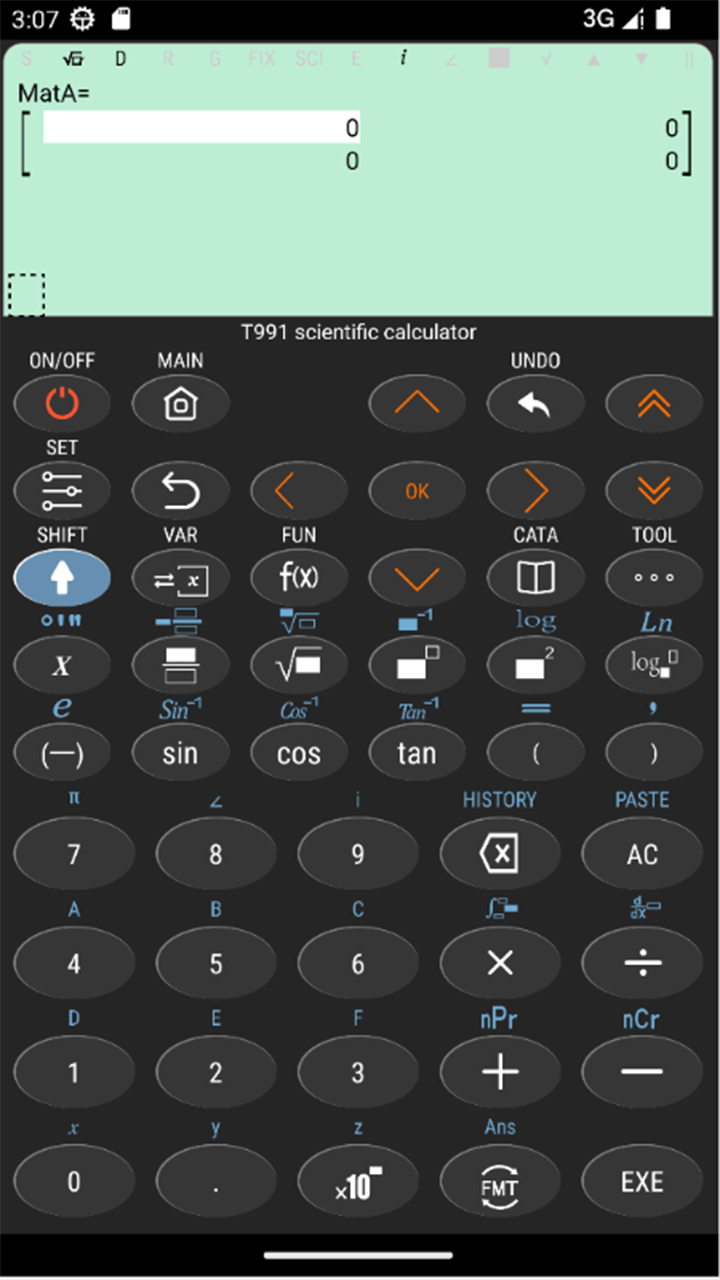
Task: Activate the SHIFT key
Action: pos(62,577)
